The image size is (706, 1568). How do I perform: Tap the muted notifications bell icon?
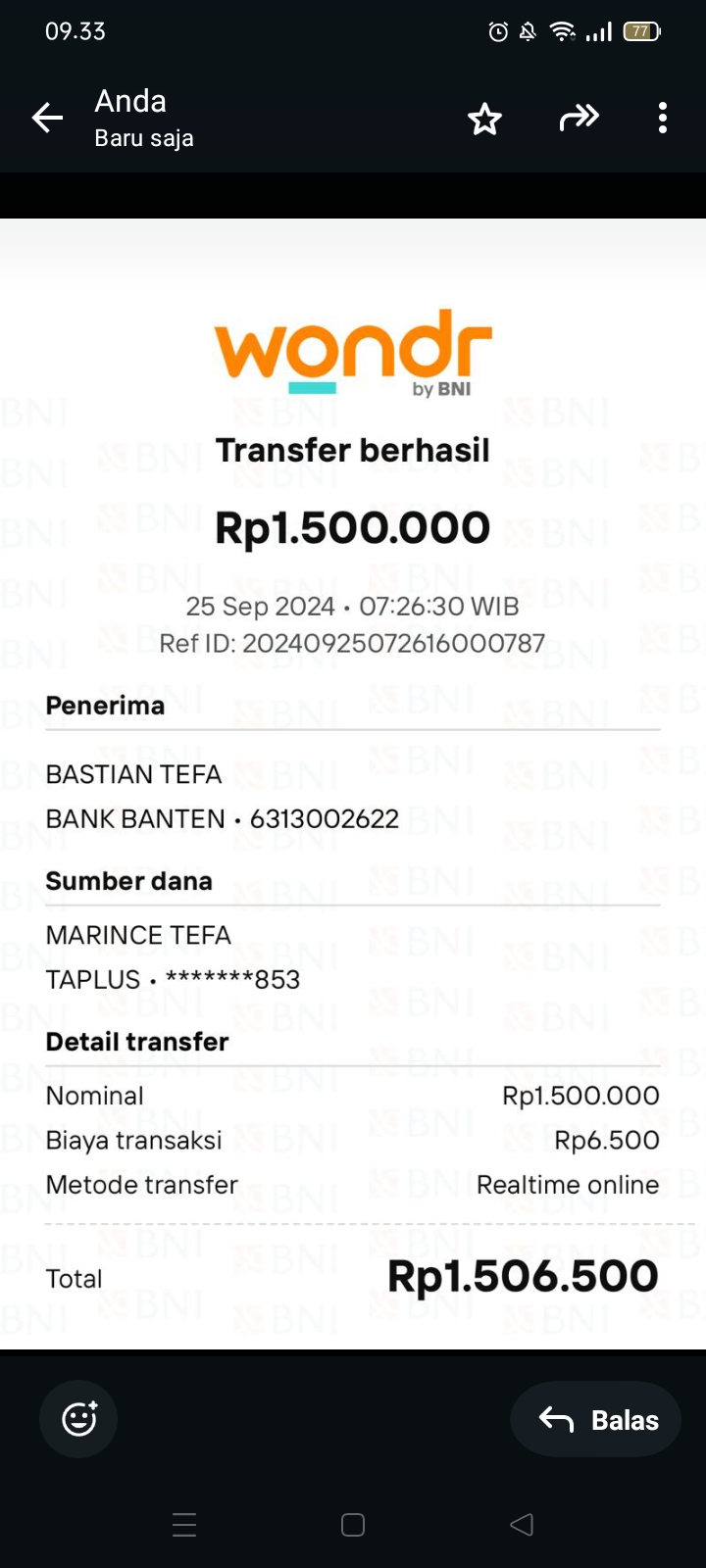click(528, 30)
